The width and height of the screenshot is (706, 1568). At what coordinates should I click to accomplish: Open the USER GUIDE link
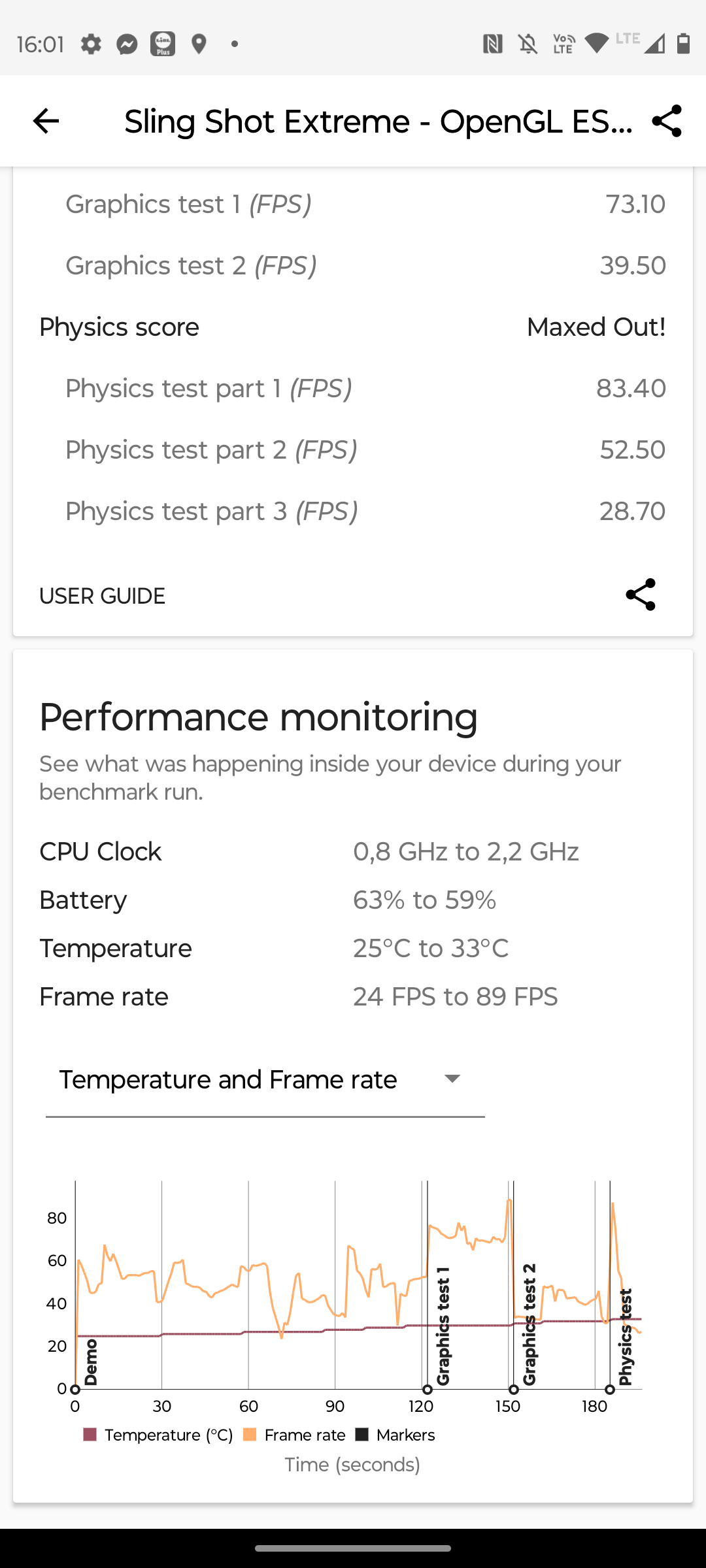(x=102, y=596)
